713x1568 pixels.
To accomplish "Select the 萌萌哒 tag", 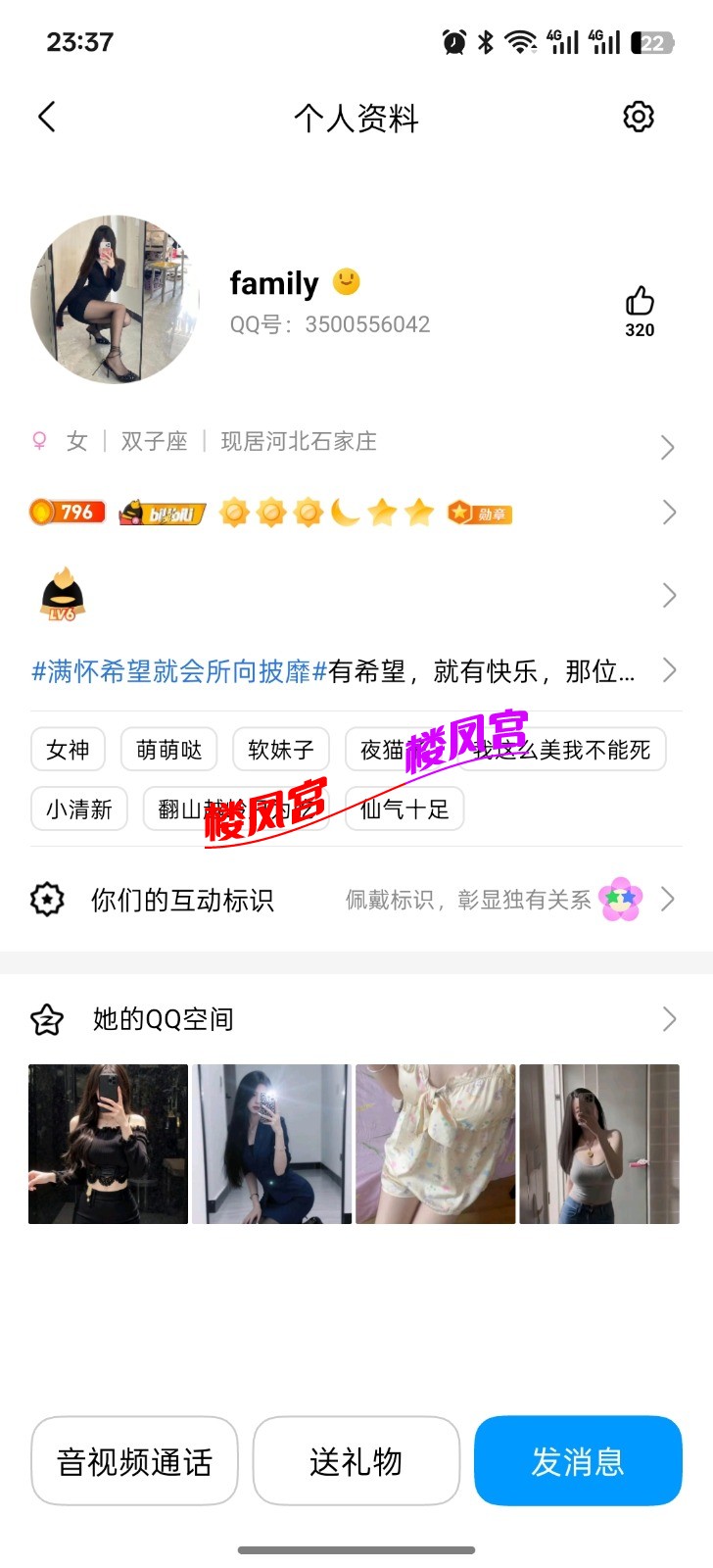I will tap(169, 750).
